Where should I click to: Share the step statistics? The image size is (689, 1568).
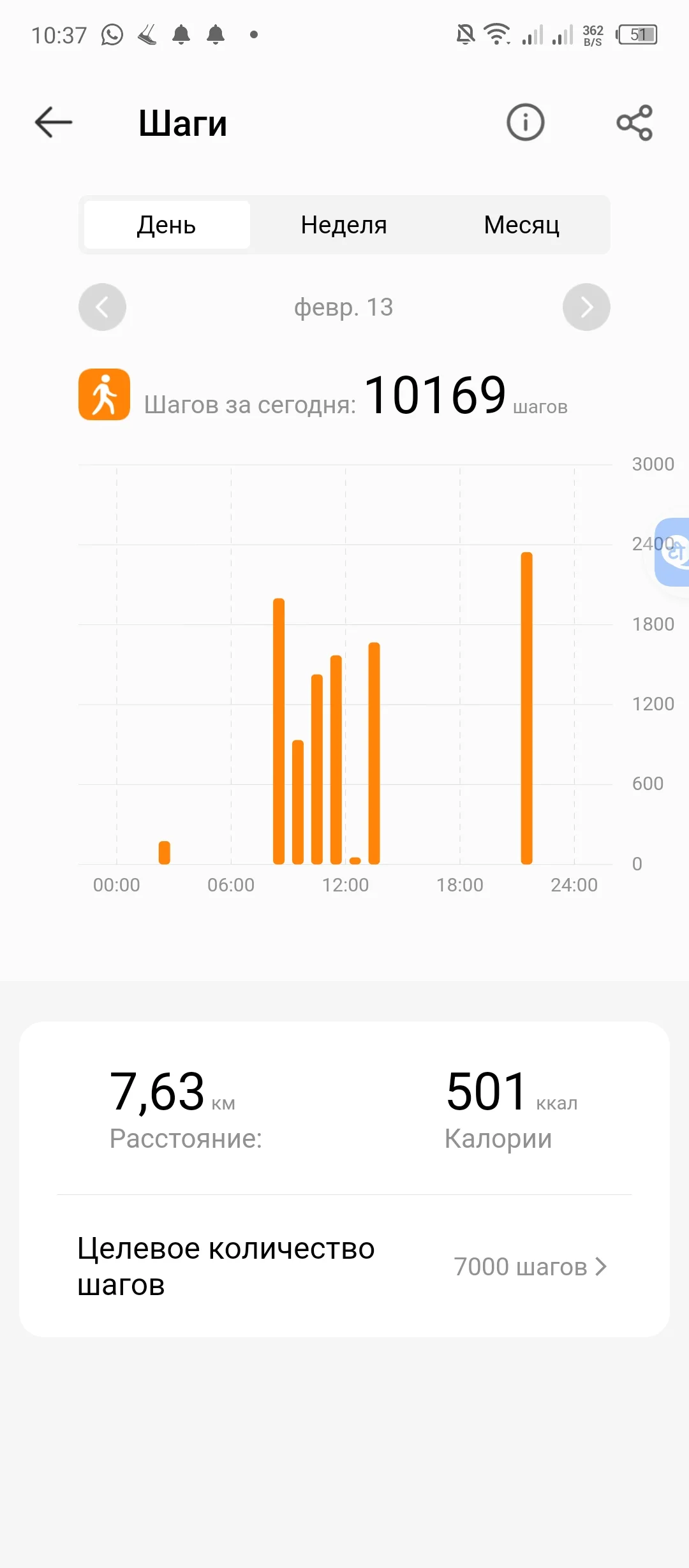pos(634,122)
